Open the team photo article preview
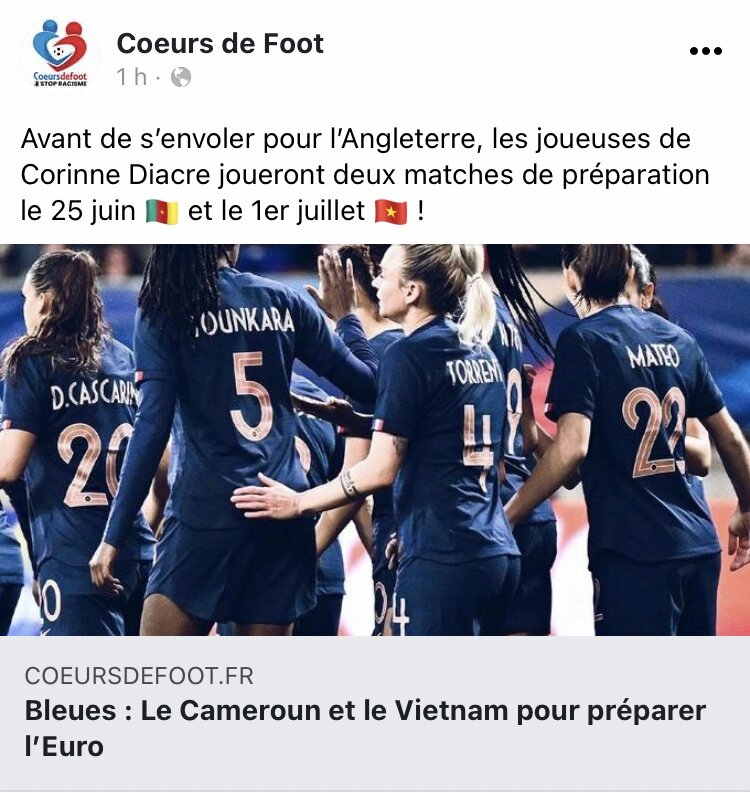The image size is (750, 793). pos(375,440)
